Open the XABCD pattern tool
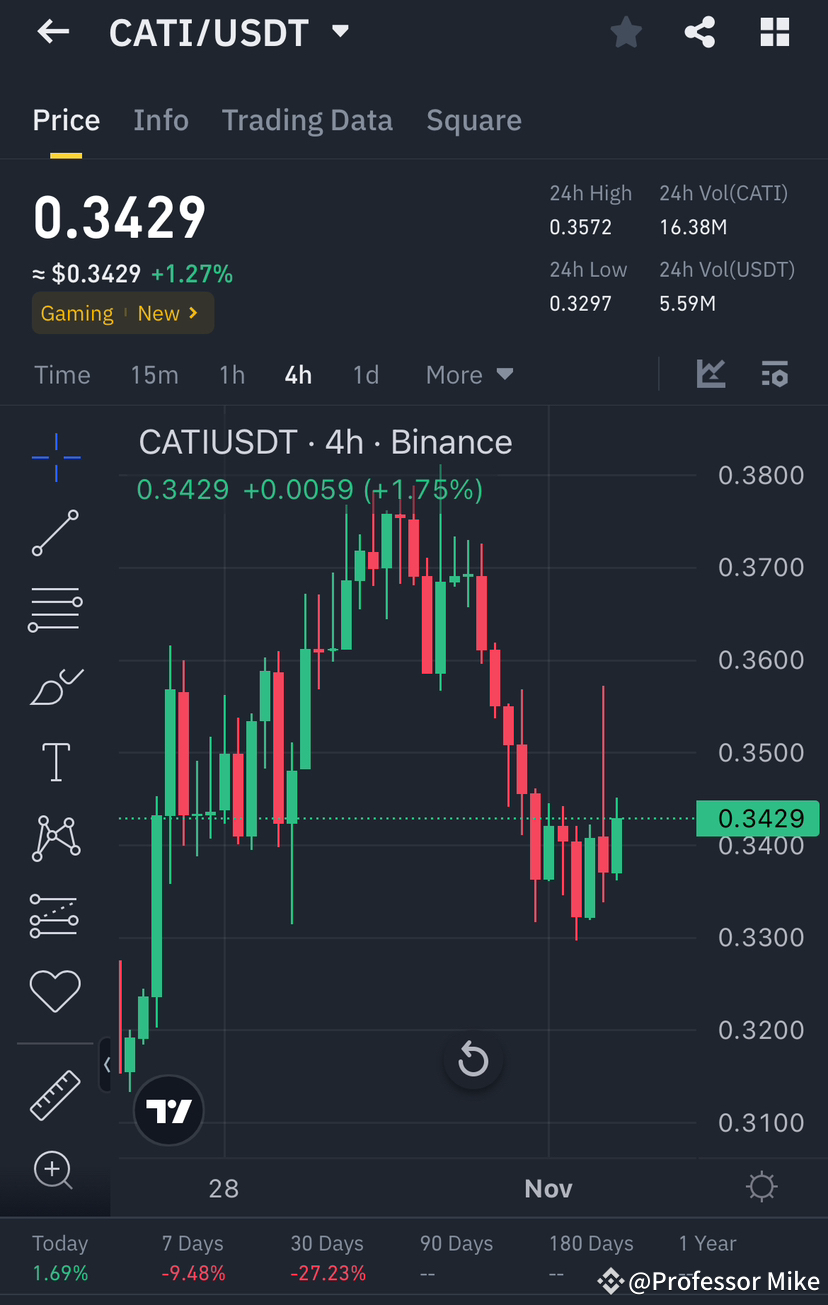This screenshot has height=1305, width=828. pos(55,838)
